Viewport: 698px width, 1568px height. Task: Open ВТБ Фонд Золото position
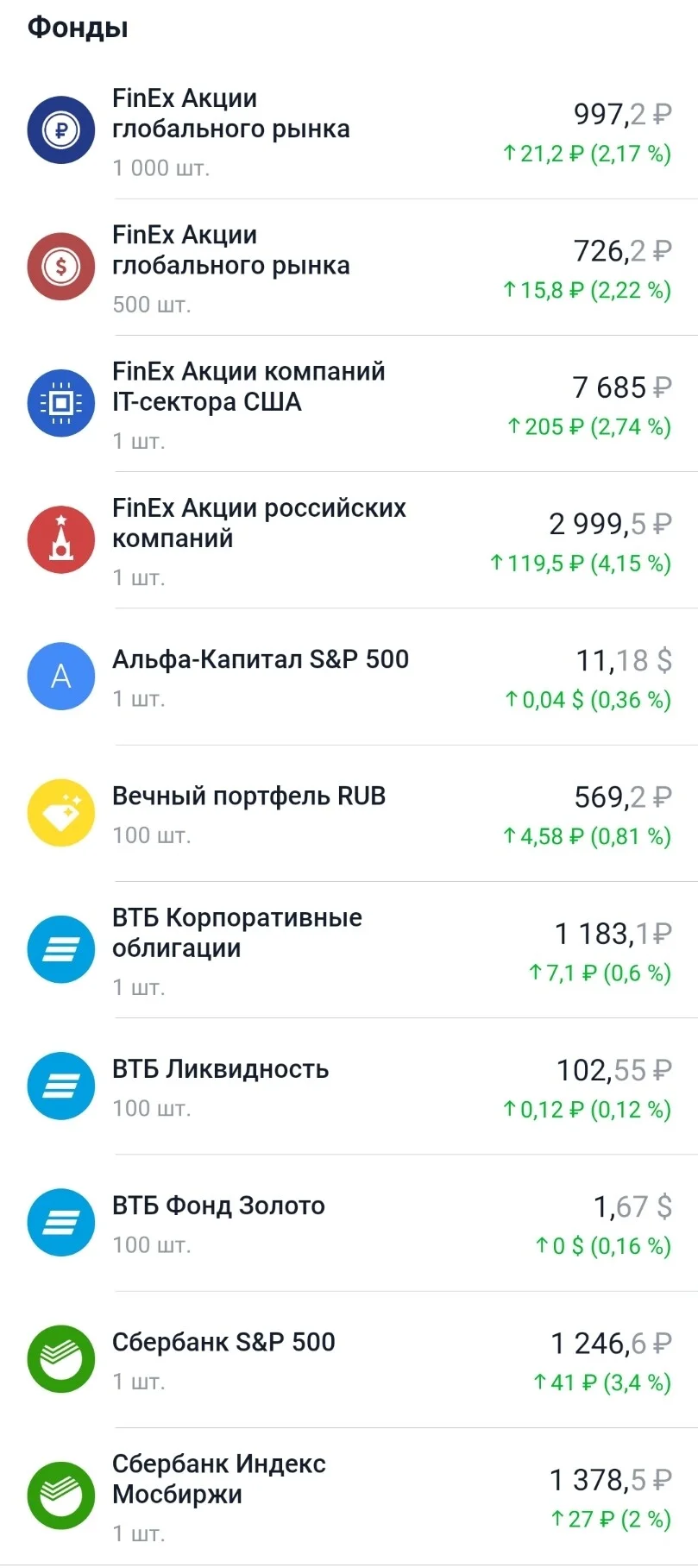click(x=349, y=1223)
